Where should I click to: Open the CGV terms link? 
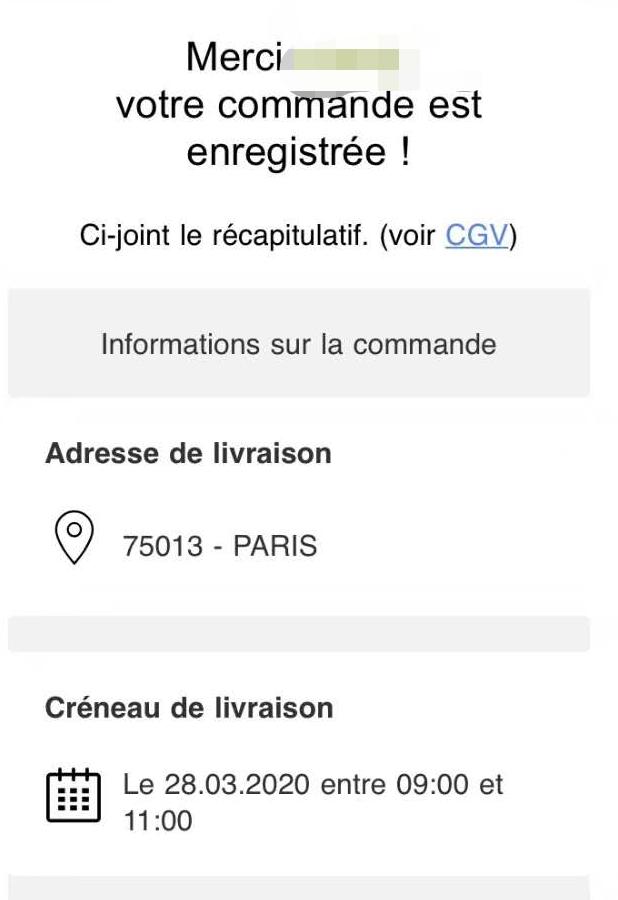(x=477, y=236)
